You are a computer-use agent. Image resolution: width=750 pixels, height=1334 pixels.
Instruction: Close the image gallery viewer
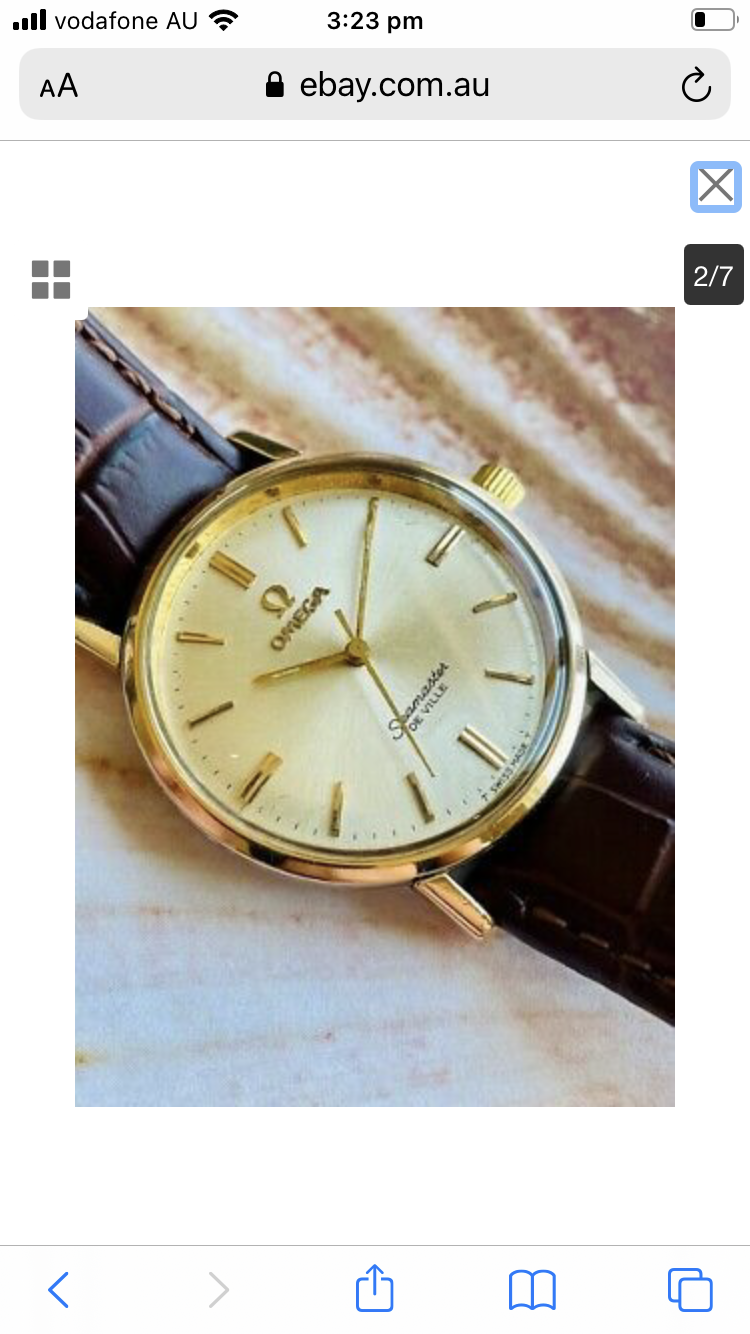tap(715, 186)
